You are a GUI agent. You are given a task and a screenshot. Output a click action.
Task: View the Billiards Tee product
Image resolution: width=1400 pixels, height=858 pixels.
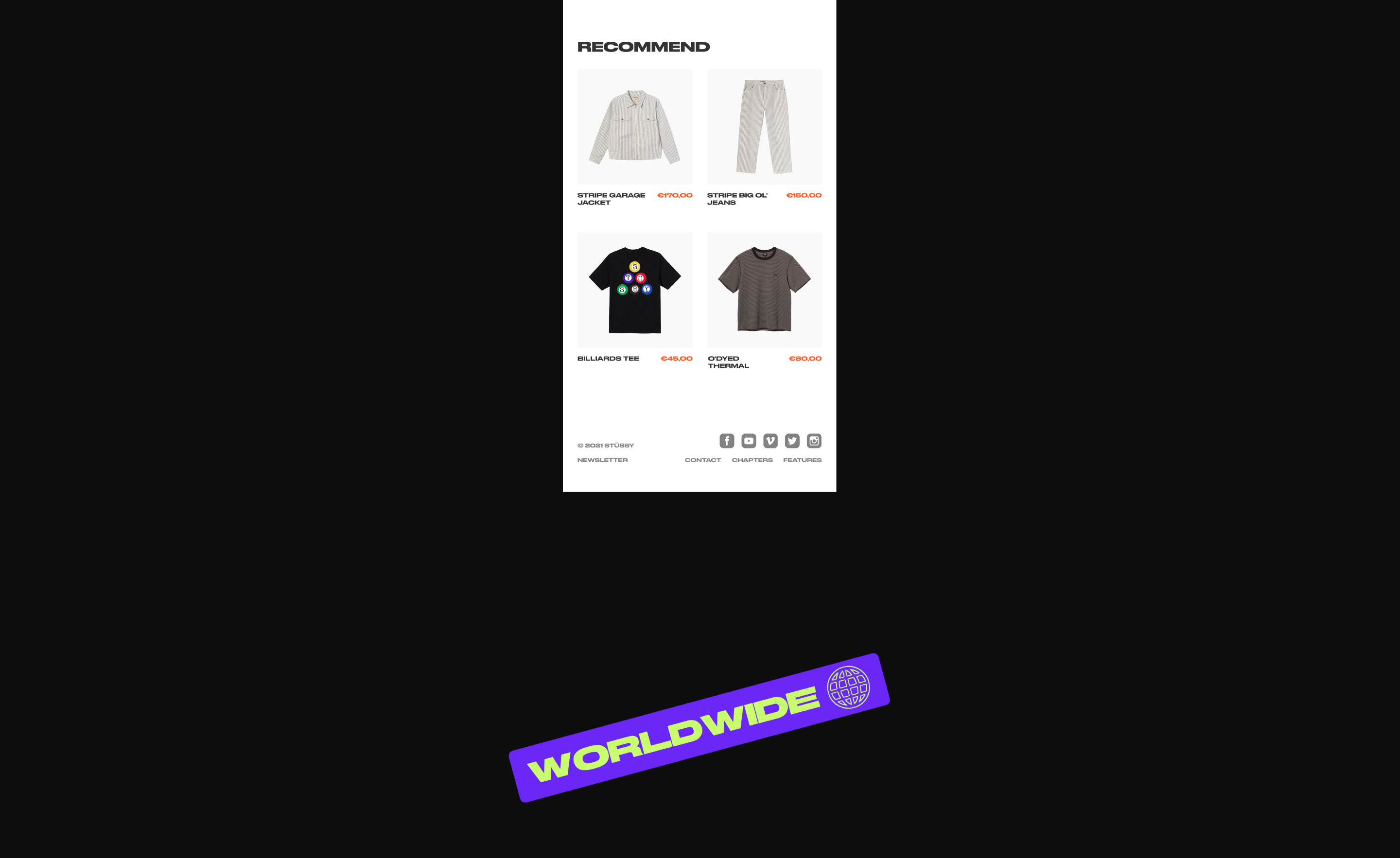click(x=635, y=290)
